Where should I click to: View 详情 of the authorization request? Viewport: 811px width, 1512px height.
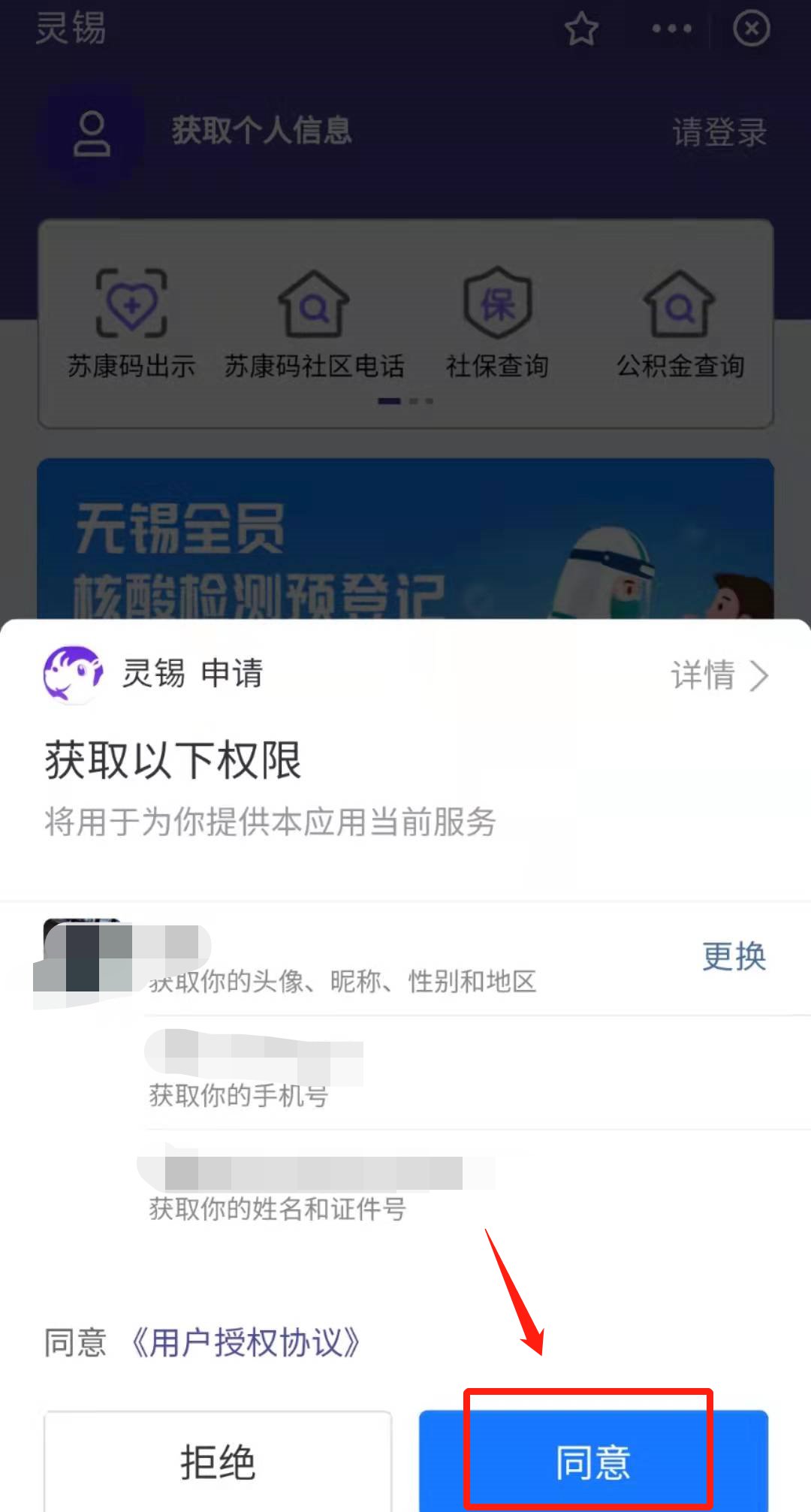[719, 675]
